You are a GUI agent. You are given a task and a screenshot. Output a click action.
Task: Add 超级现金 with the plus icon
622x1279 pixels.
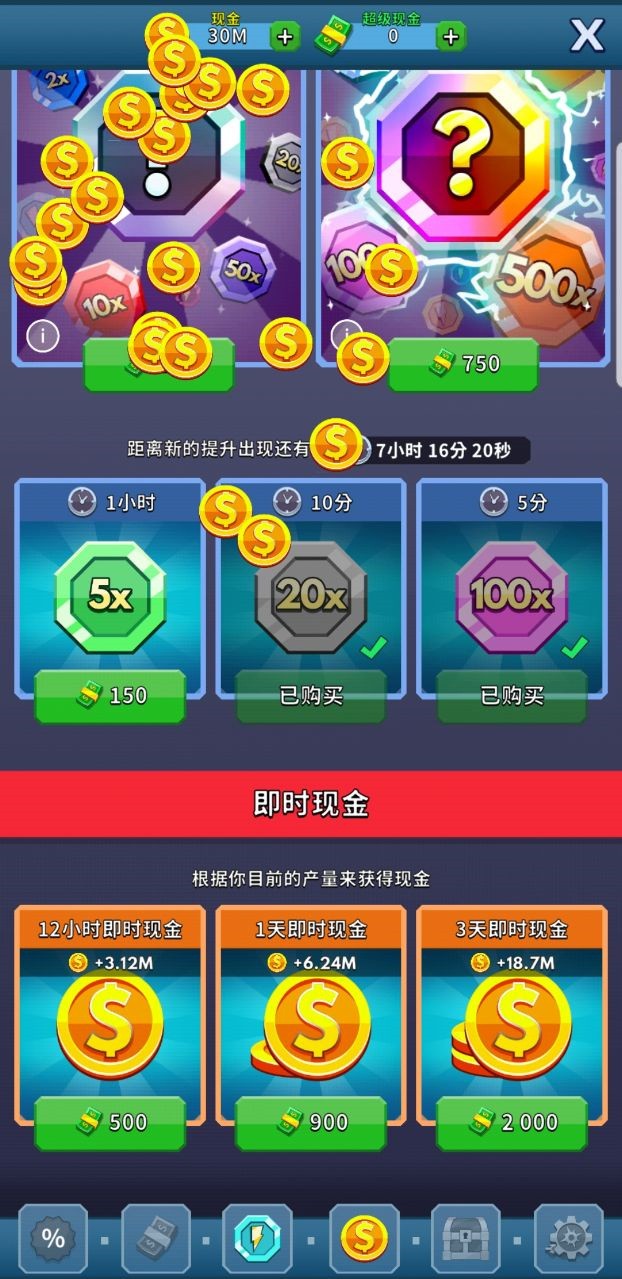click(451, 37)
